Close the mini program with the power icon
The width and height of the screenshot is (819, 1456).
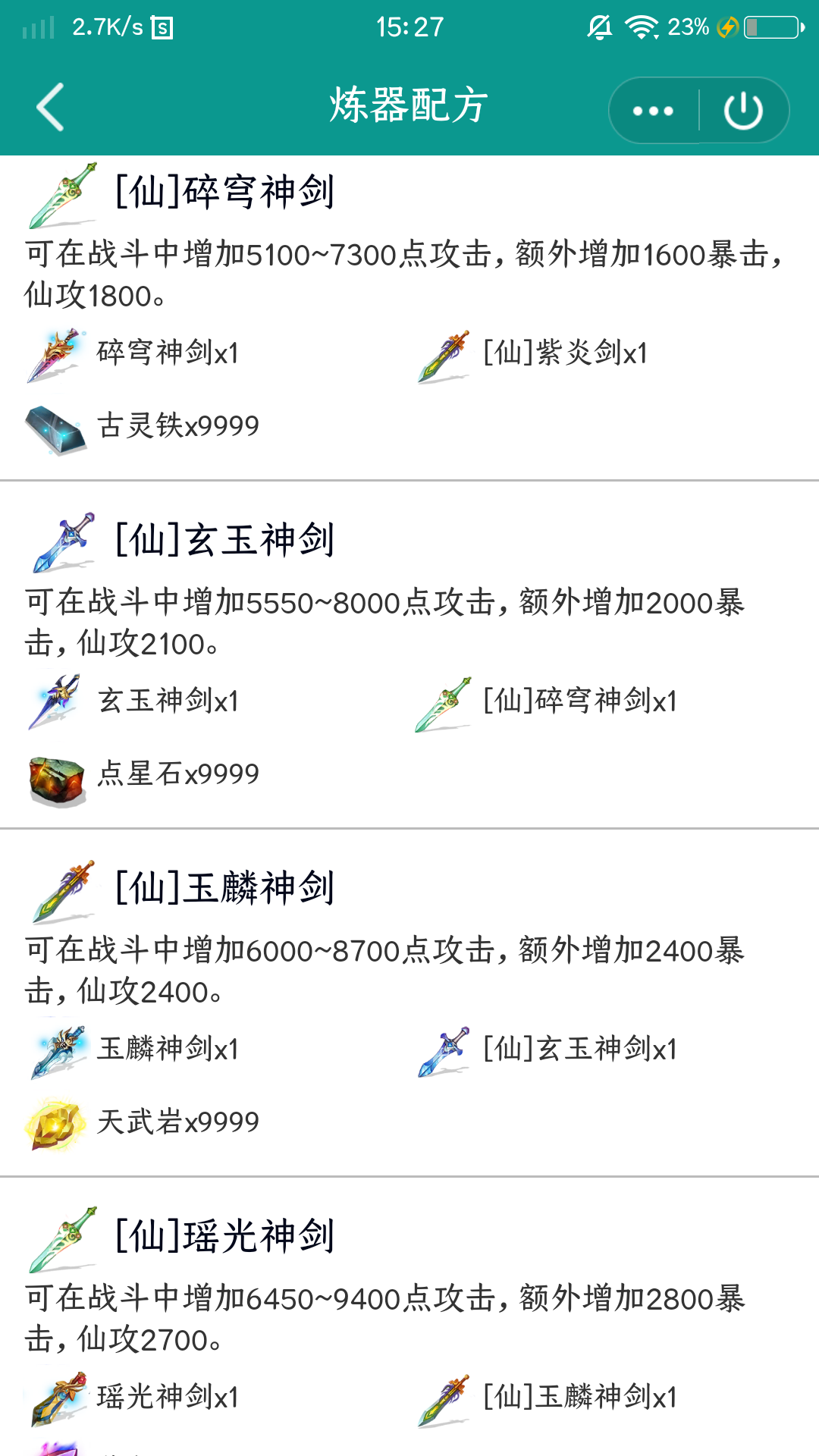(x=743, y=111)
